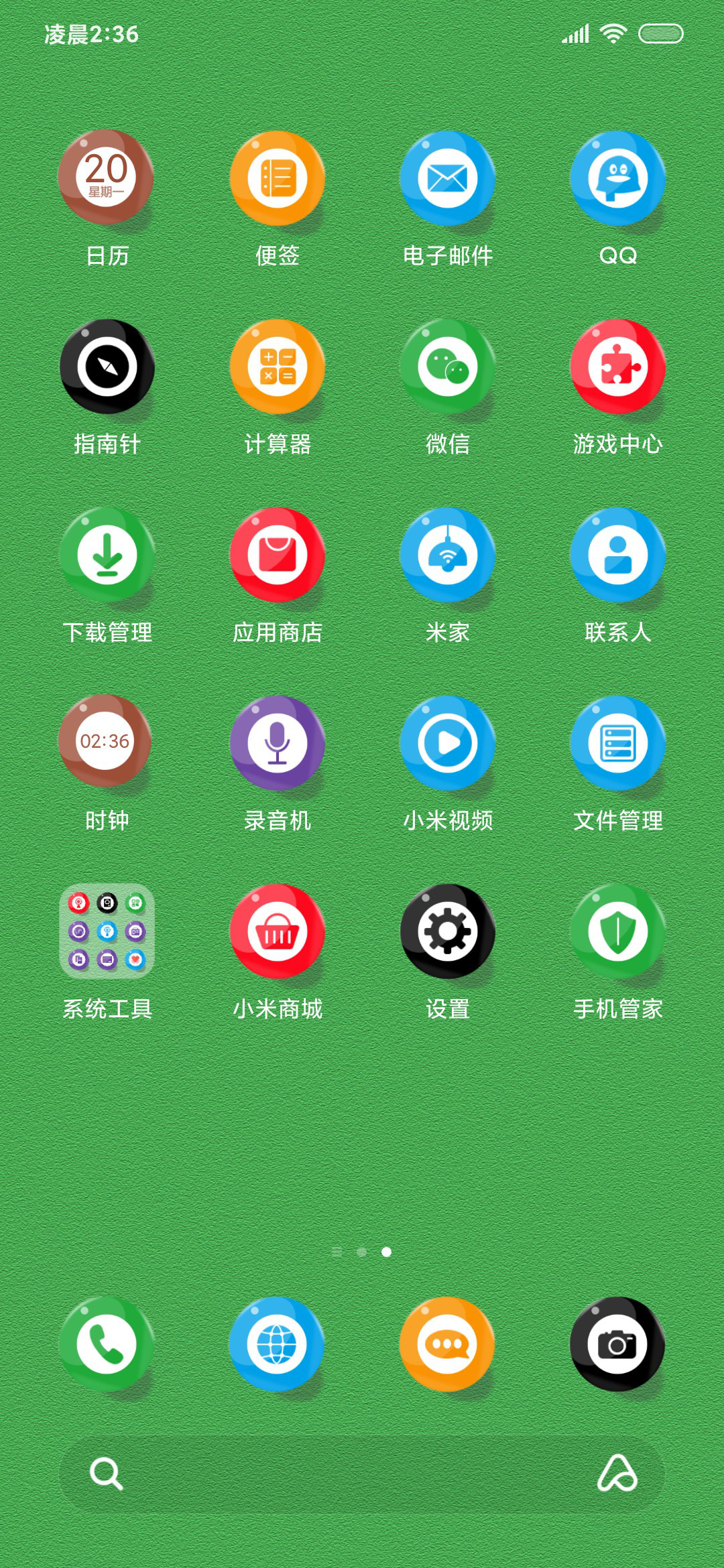
Task: Open the camera from the dock
Action: (x=617, y=1344)
